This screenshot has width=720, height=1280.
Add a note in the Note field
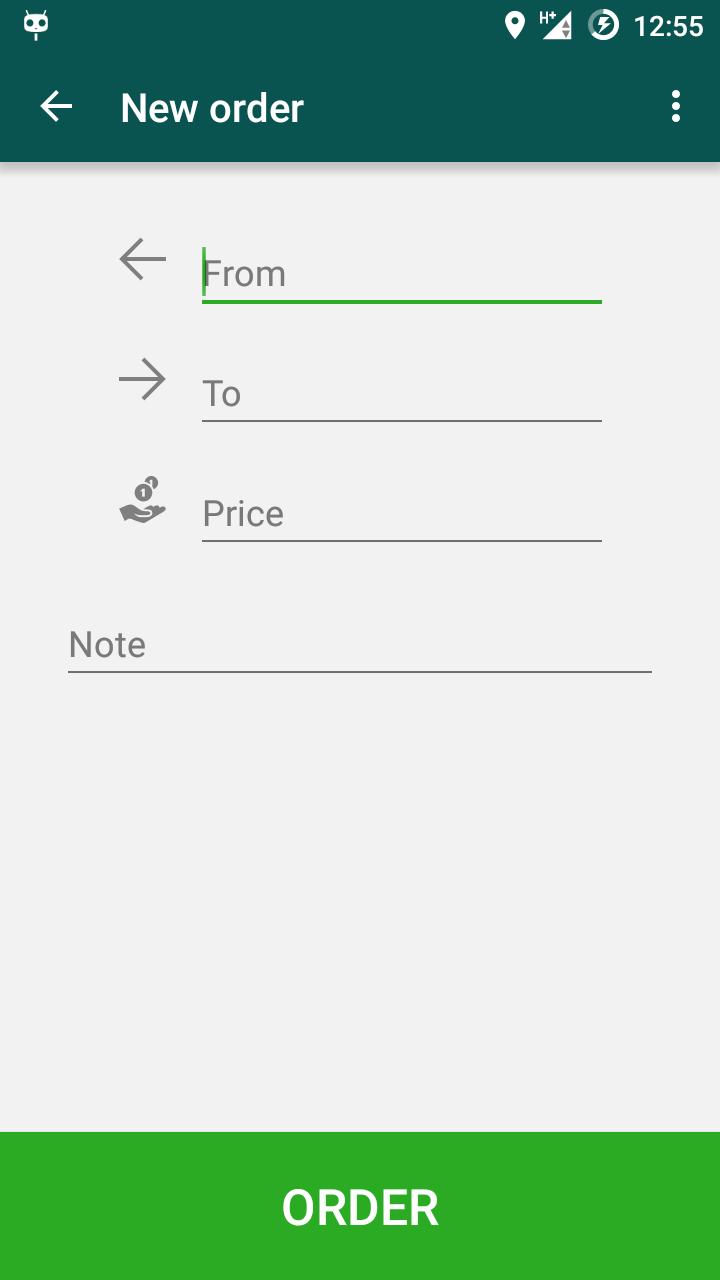[360, 645]
